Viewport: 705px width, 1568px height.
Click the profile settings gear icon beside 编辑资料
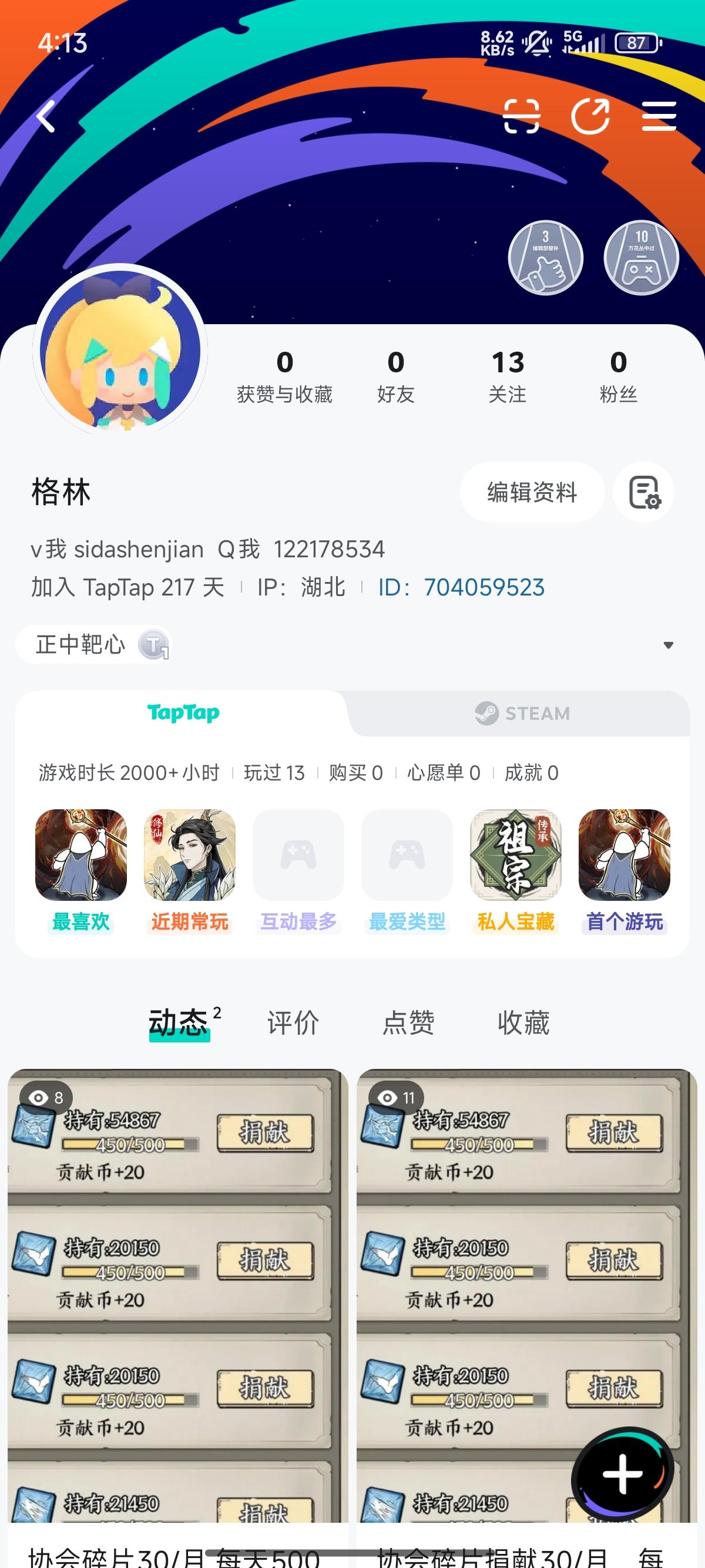point(643,493)
